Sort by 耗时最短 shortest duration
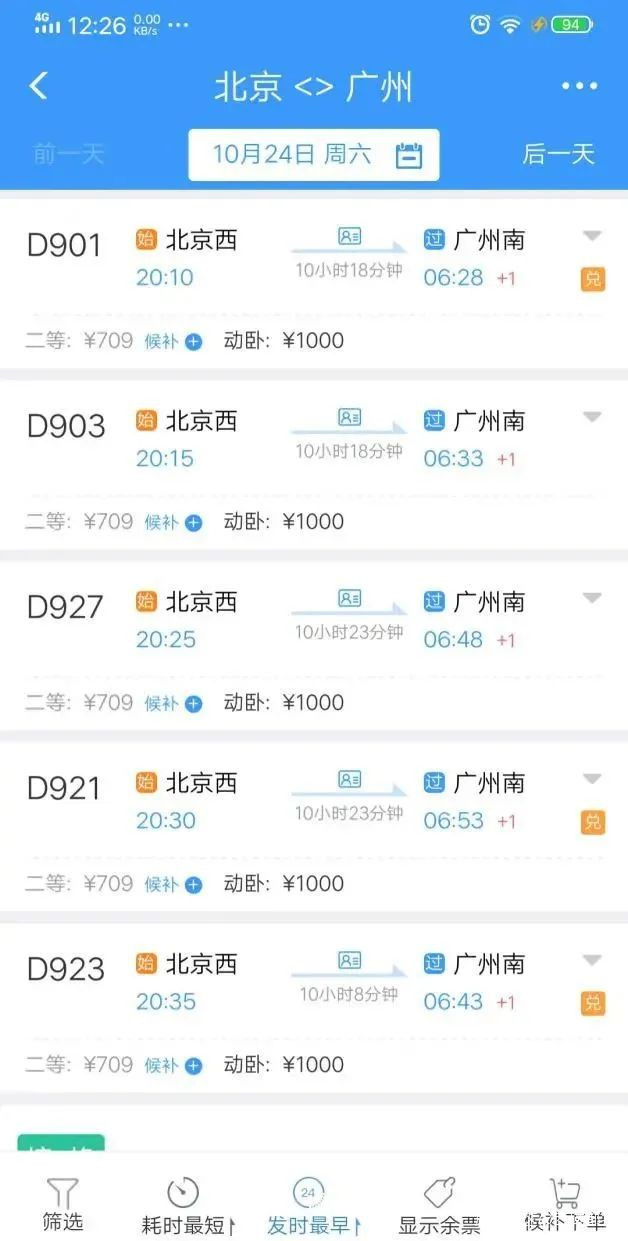 [x=186, y=1204]
